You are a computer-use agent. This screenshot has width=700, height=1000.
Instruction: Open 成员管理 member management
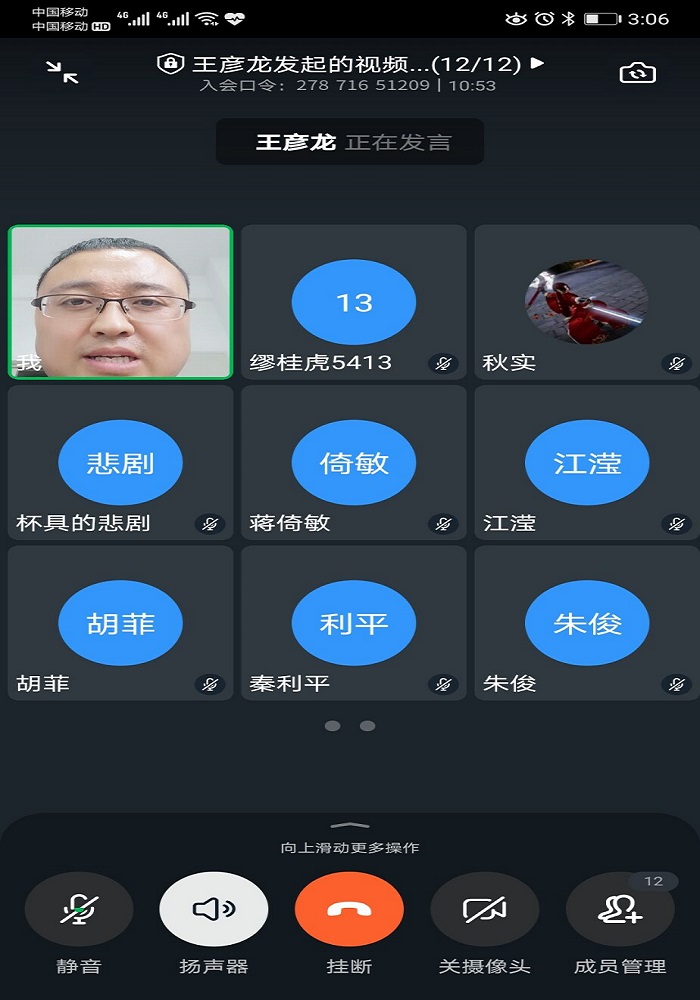click(x=620, y=910)
